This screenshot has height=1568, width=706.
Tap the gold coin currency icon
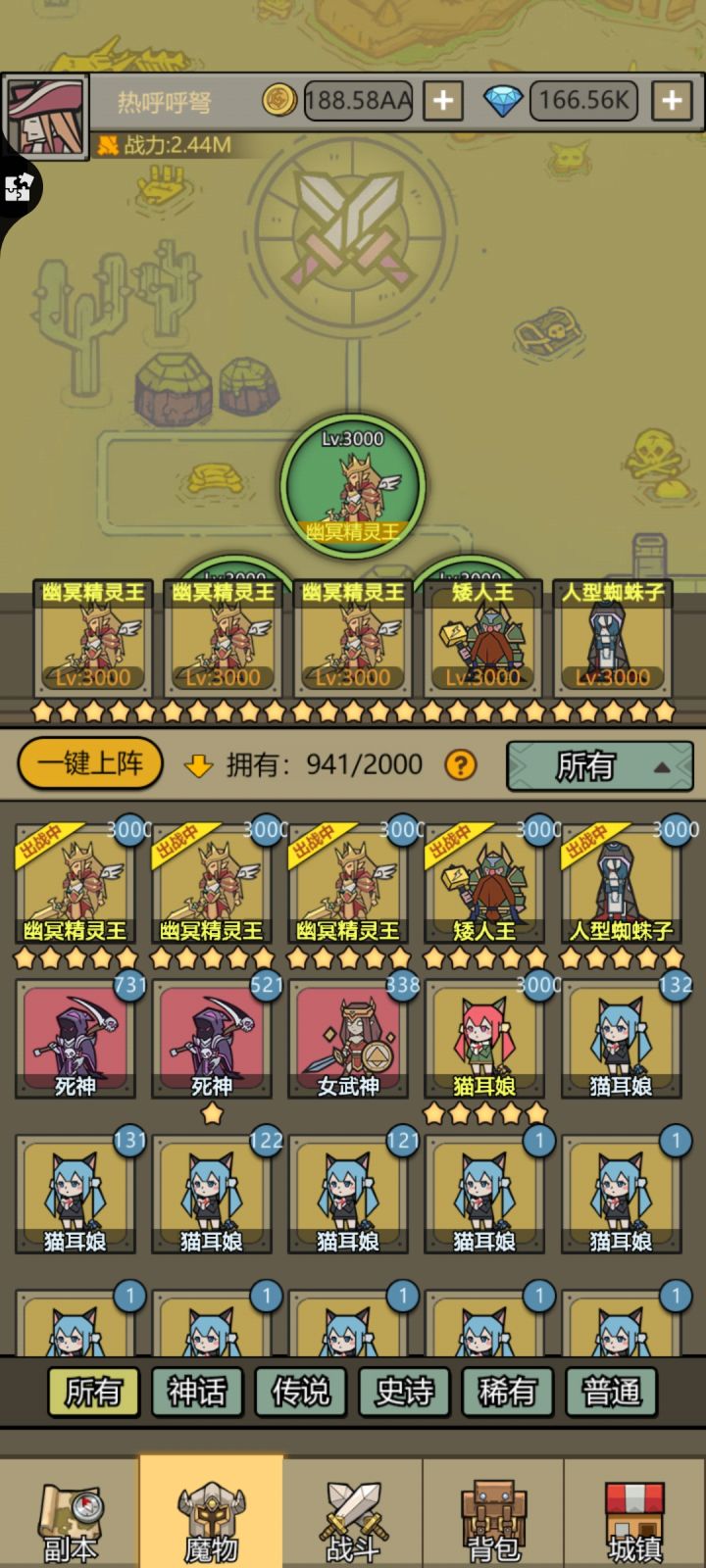pyautogui.click(x=276, y=100)
